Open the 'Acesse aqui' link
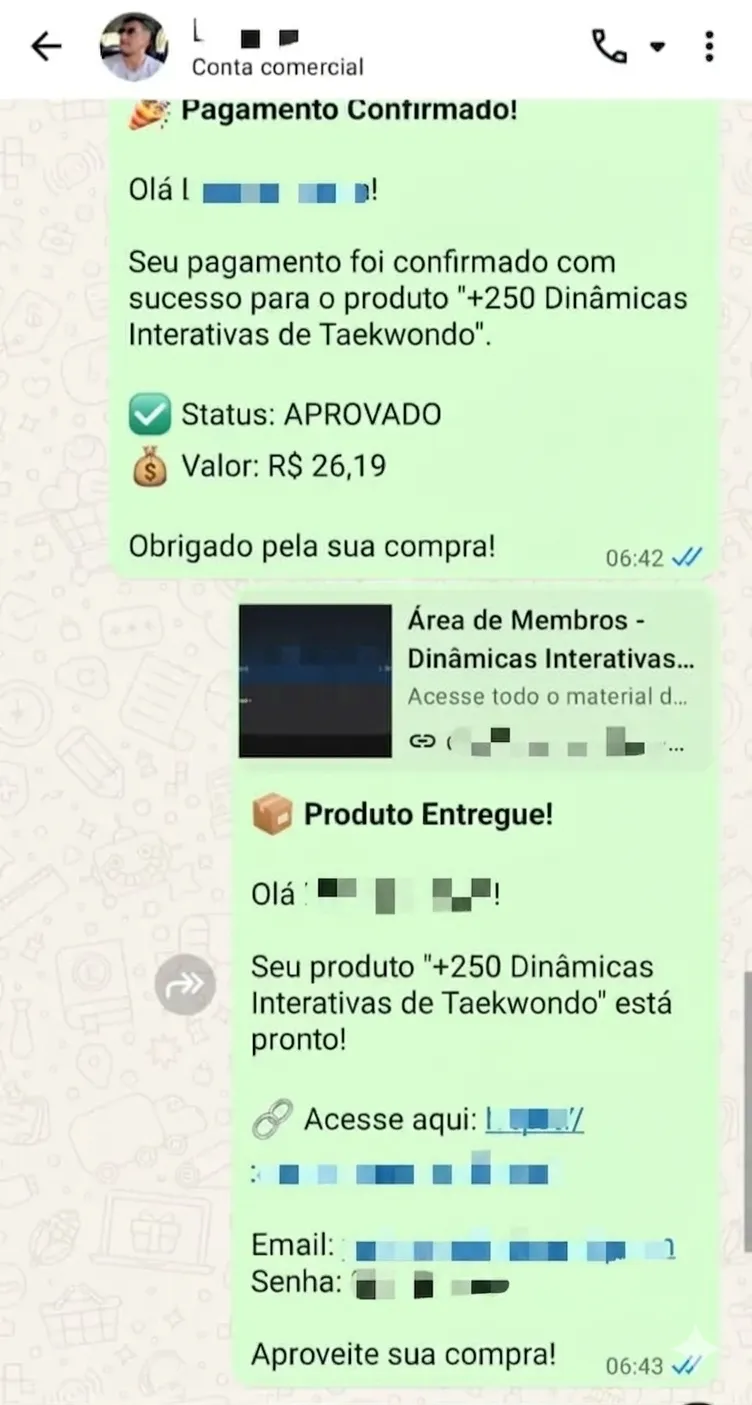Image resolution: width=752 pixels, height=1405 pixels. (536, 1119)
